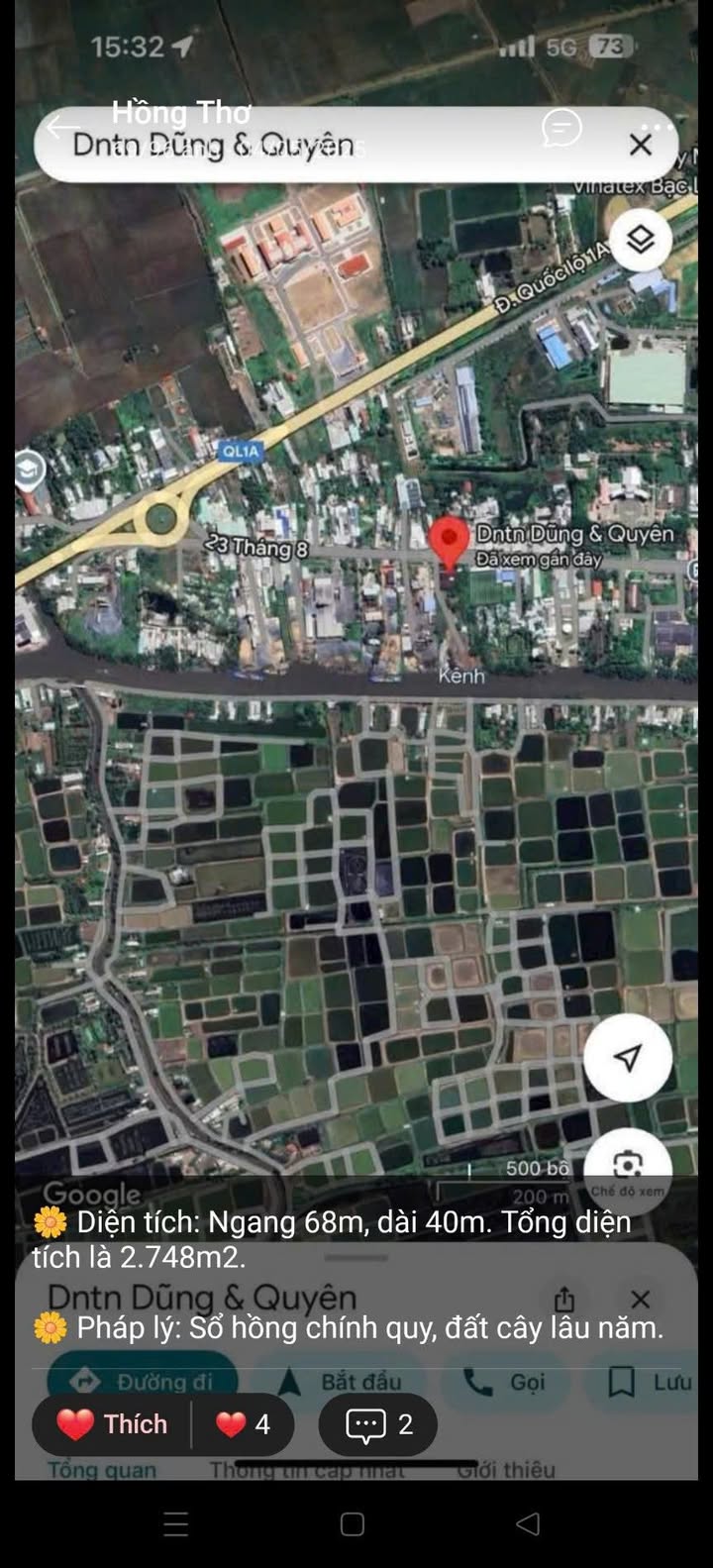Like this post with Thích

click(x=112, y=1423)
